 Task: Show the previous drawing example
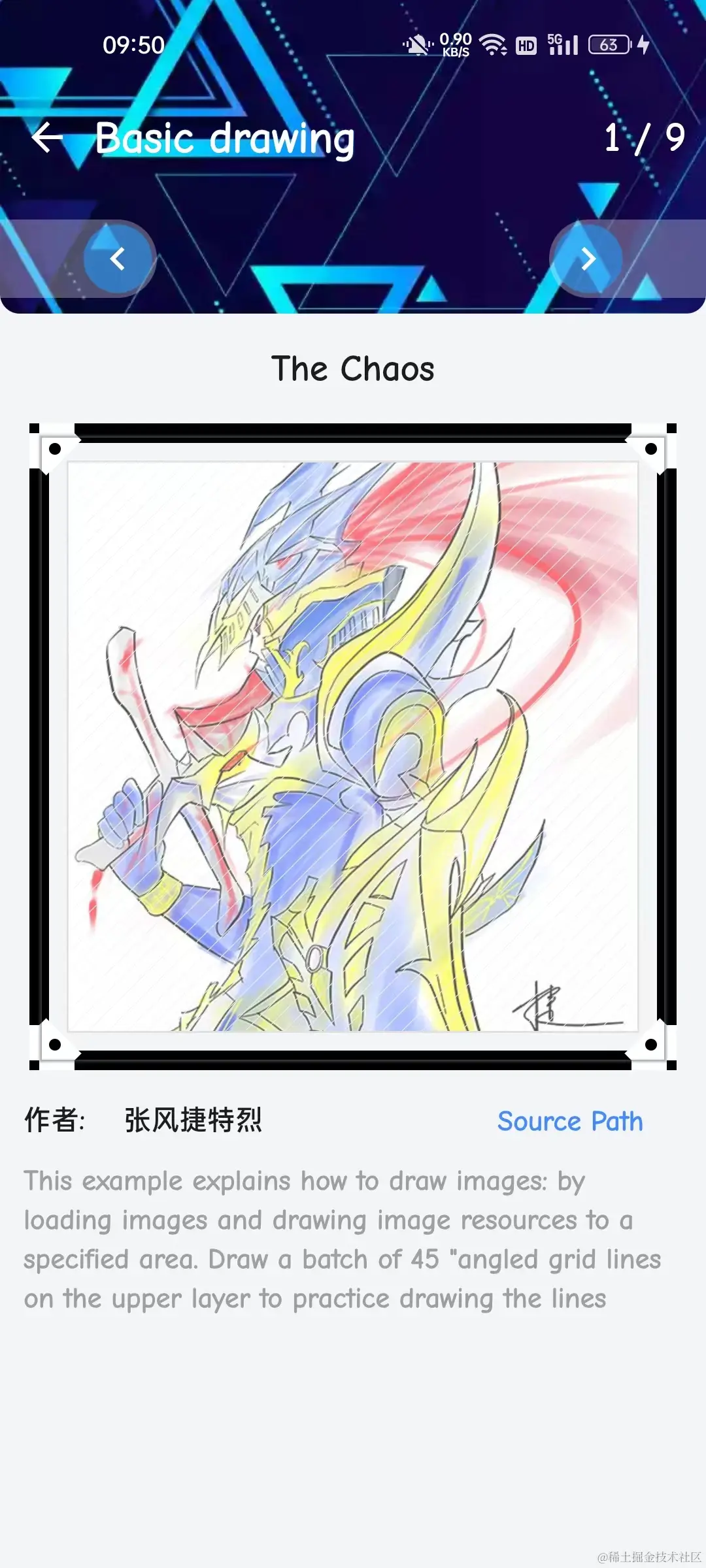[x=118, y=259]
